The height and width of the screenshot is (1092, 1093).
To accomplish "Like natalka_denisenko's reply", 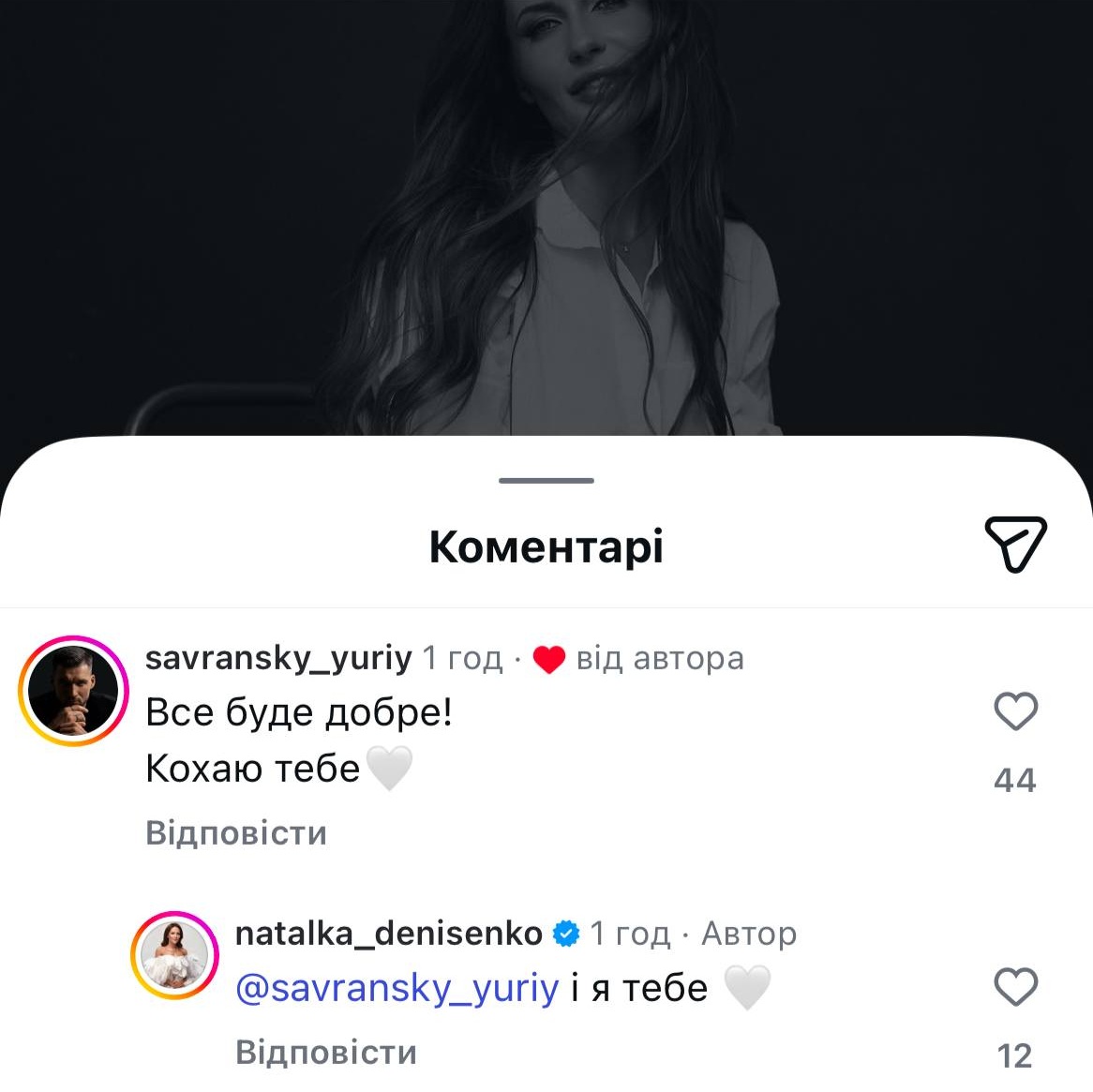I will point(1015,987).
